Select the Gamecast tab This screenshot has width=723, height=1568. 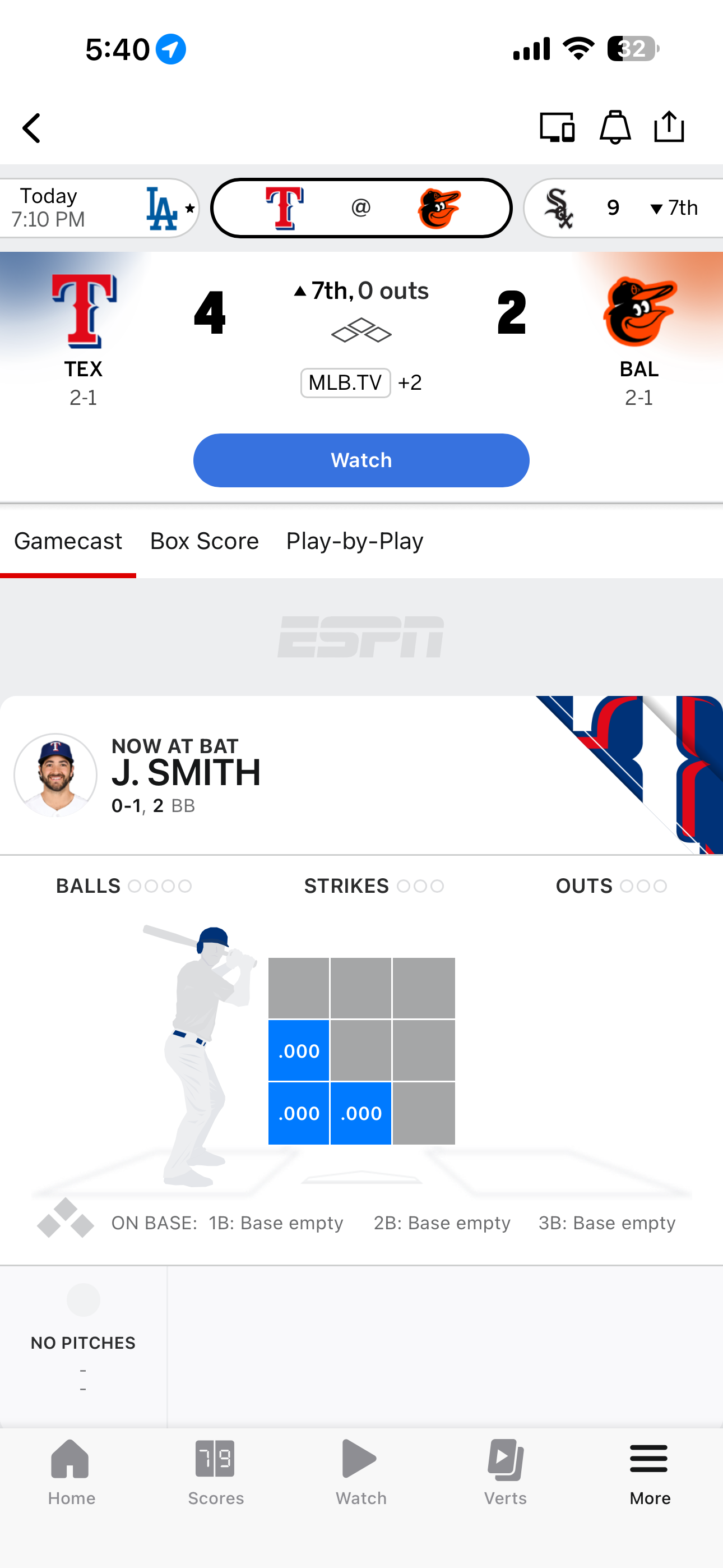pyautogui.click(x=68, y=541)
